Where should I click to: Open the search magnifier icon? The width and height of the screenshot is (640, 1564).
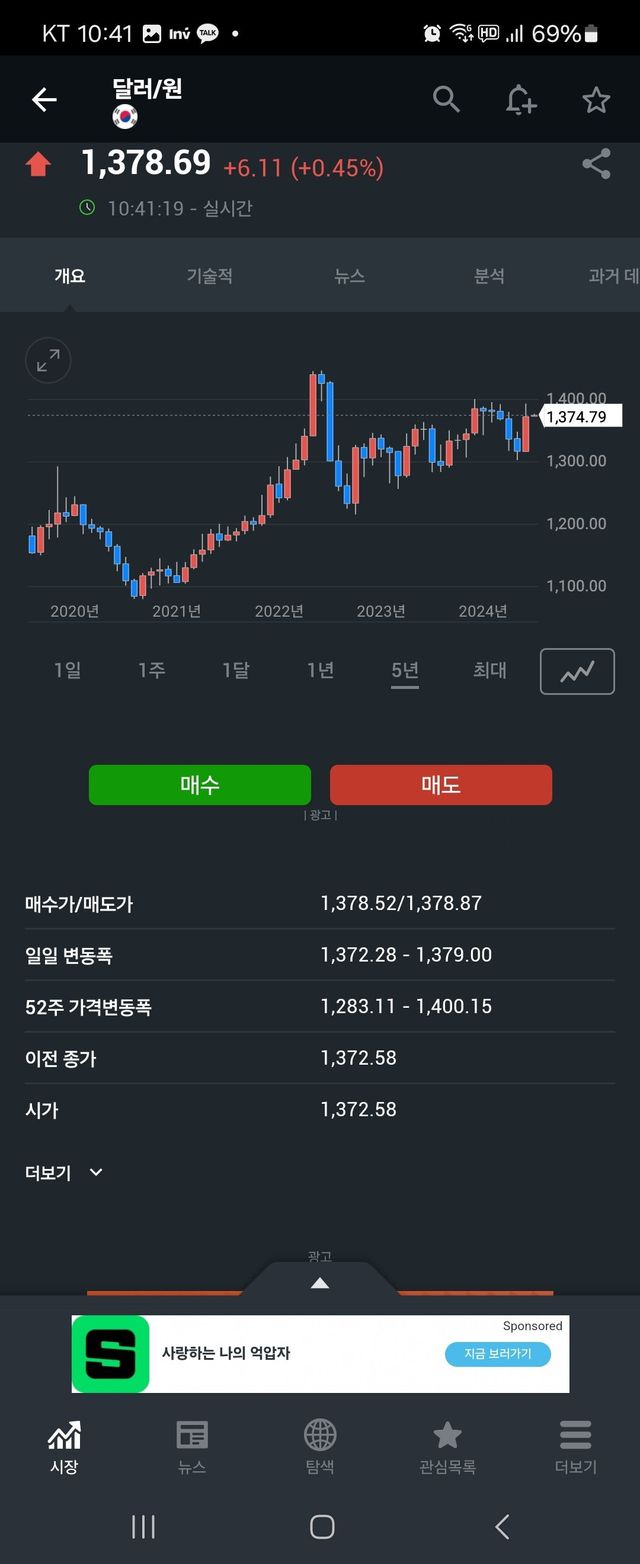tap(446, 99)
